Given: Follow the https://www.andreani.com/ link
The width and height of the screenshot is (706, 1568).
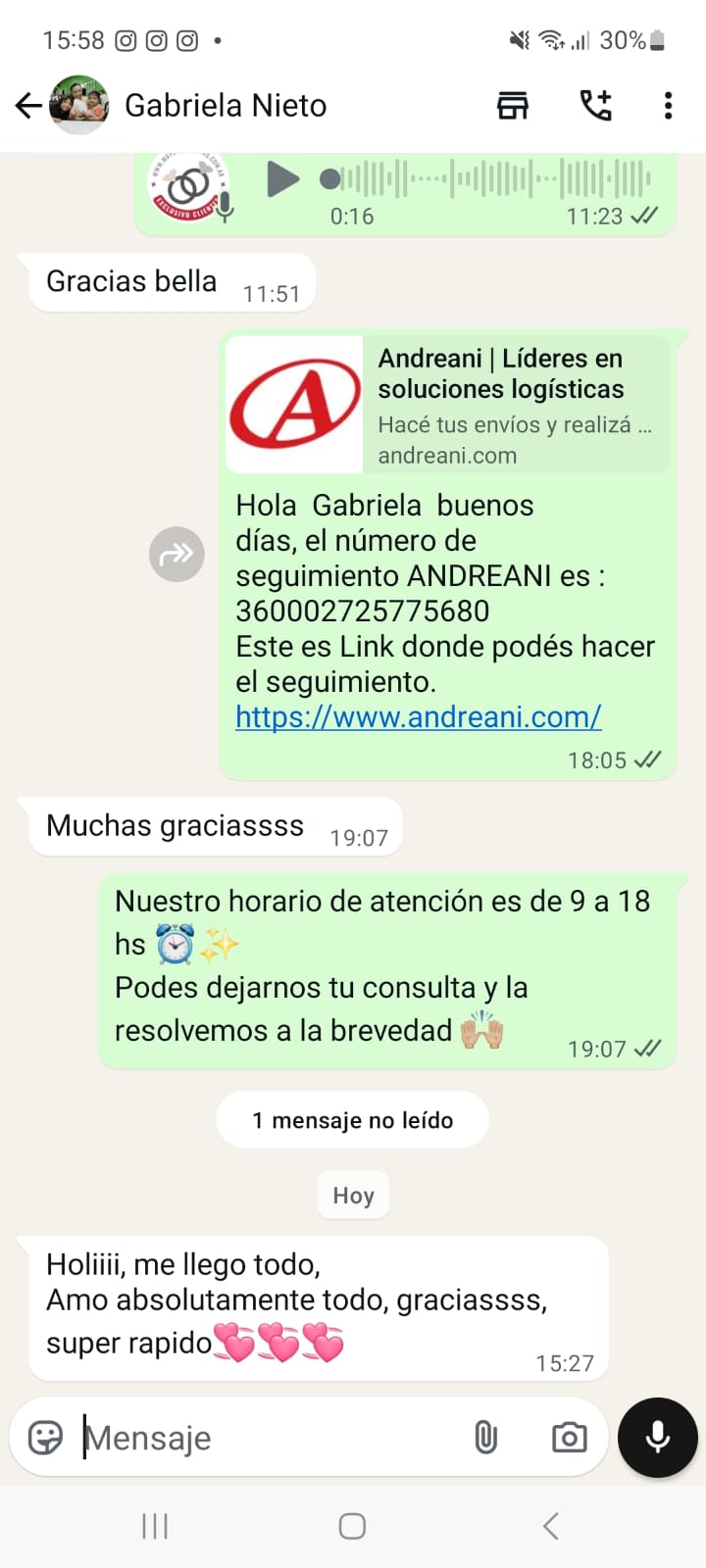Looking at the screenshot, I should coord(418,717).
